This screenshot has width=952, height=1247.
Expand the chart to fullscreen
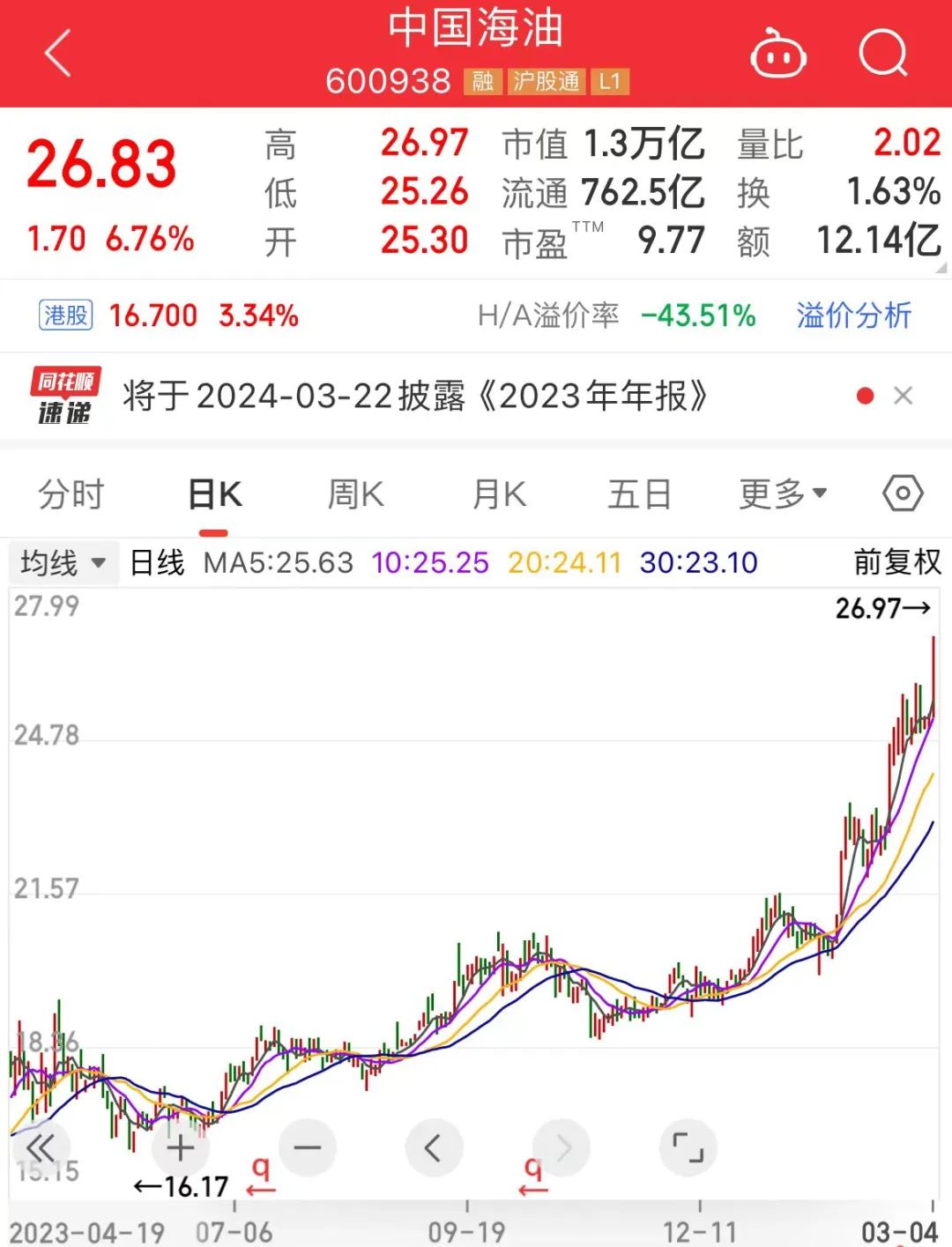coord(688,1148)
